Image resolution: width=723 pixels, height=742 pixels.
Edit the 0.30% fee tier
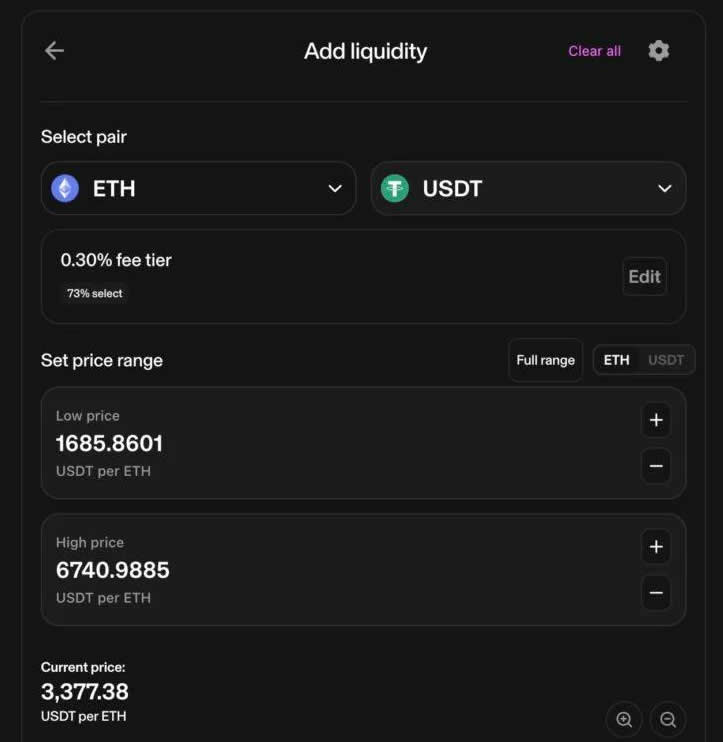pyautogui.click(x=644, y=277)
